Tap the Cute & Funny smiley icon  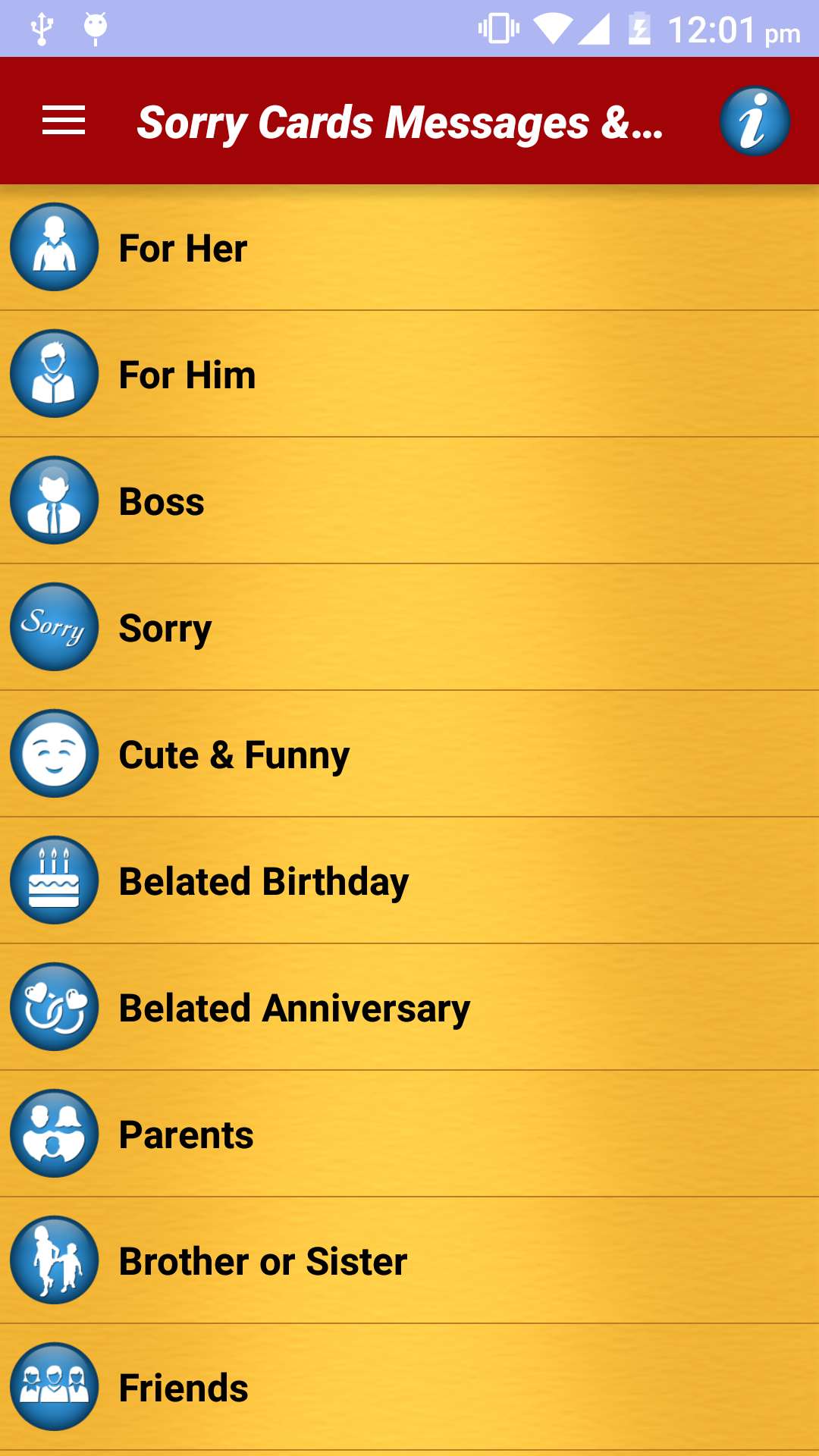pos(54,754)
